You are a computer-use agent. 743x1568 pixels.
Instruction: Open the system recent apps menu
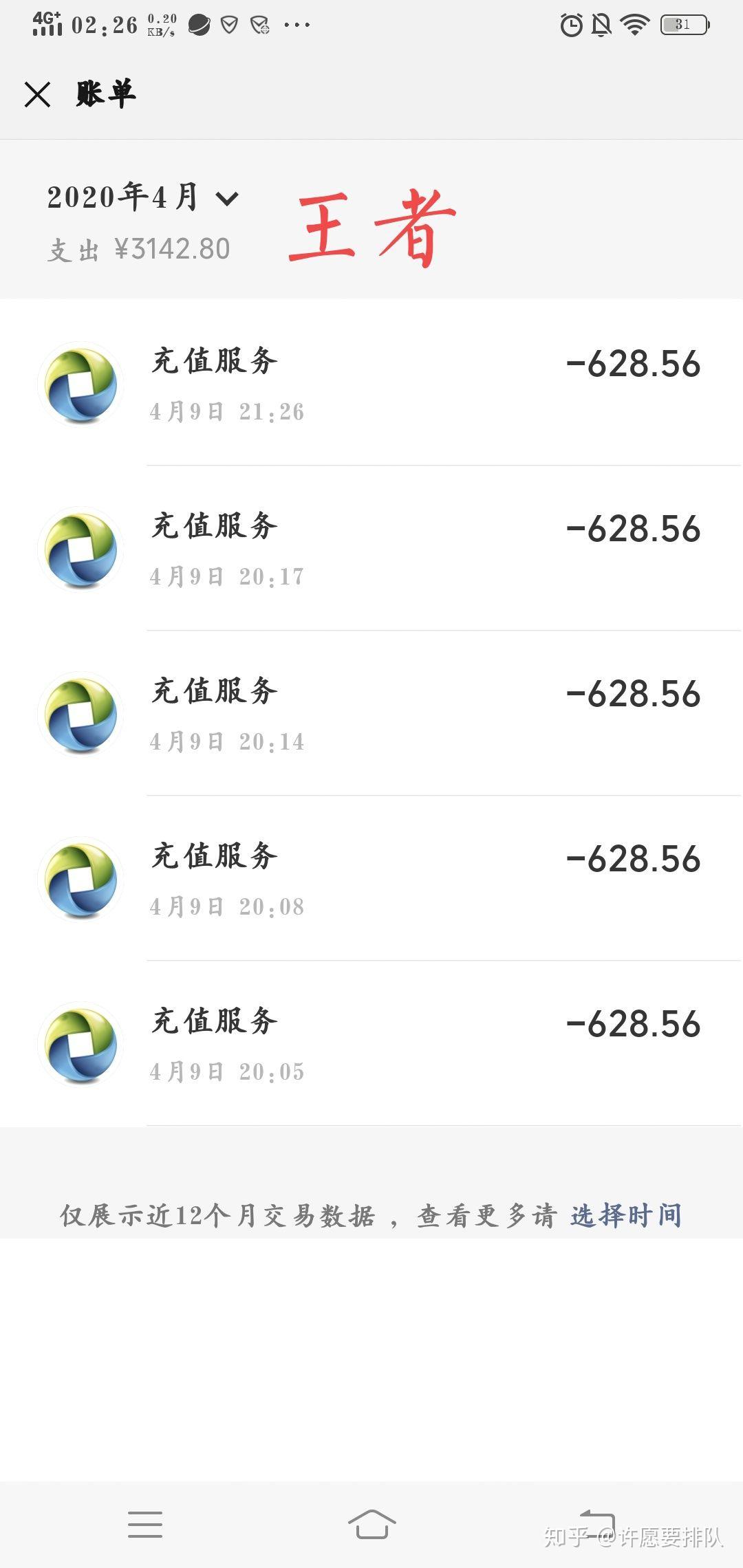(x=145, y=1524)
